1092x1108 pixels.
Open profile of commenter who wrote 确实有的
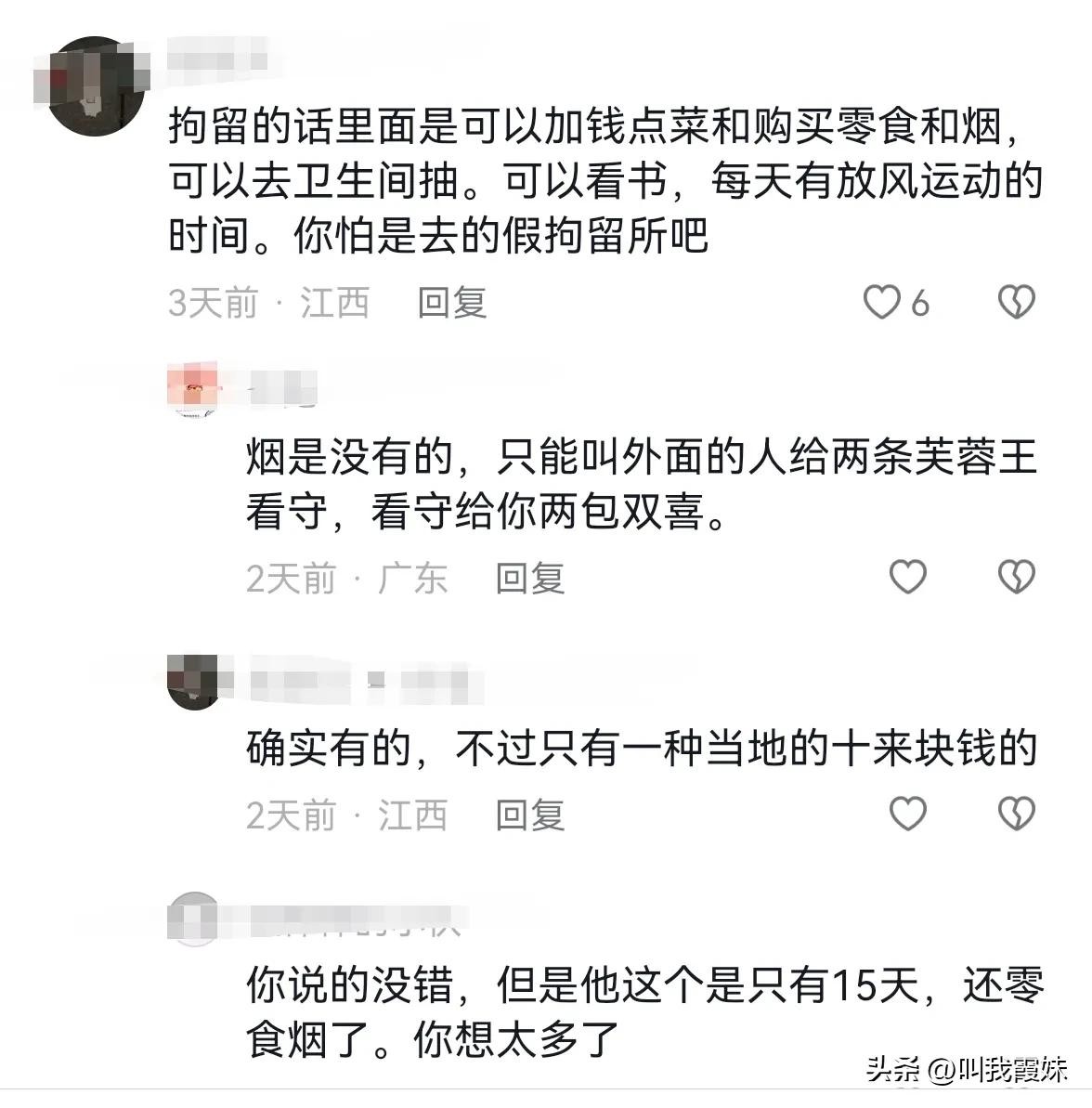[193, 681]
